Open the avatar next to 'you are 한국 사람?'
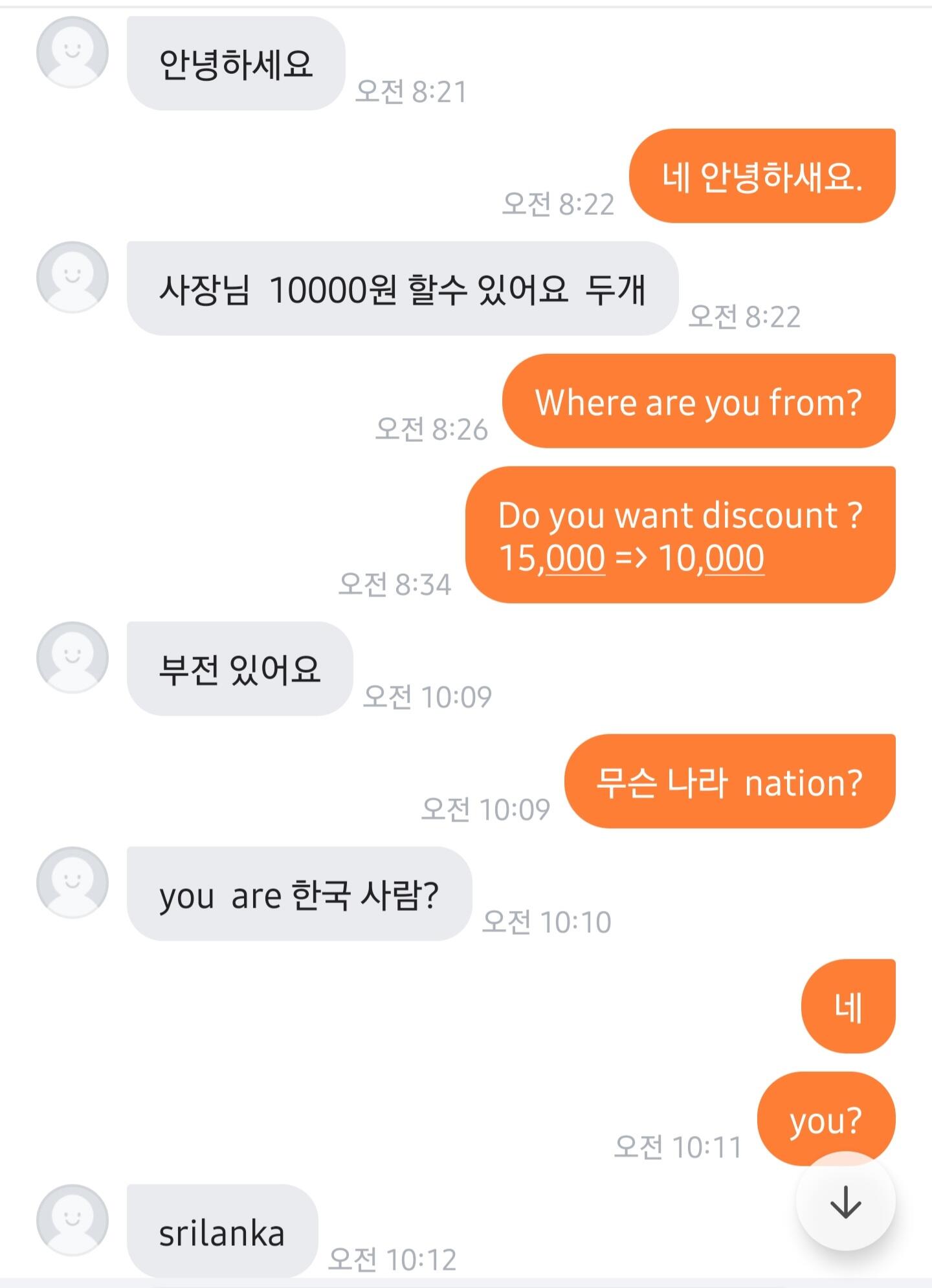This screenshot has height=1288, width=932. (x=72, y=882)
